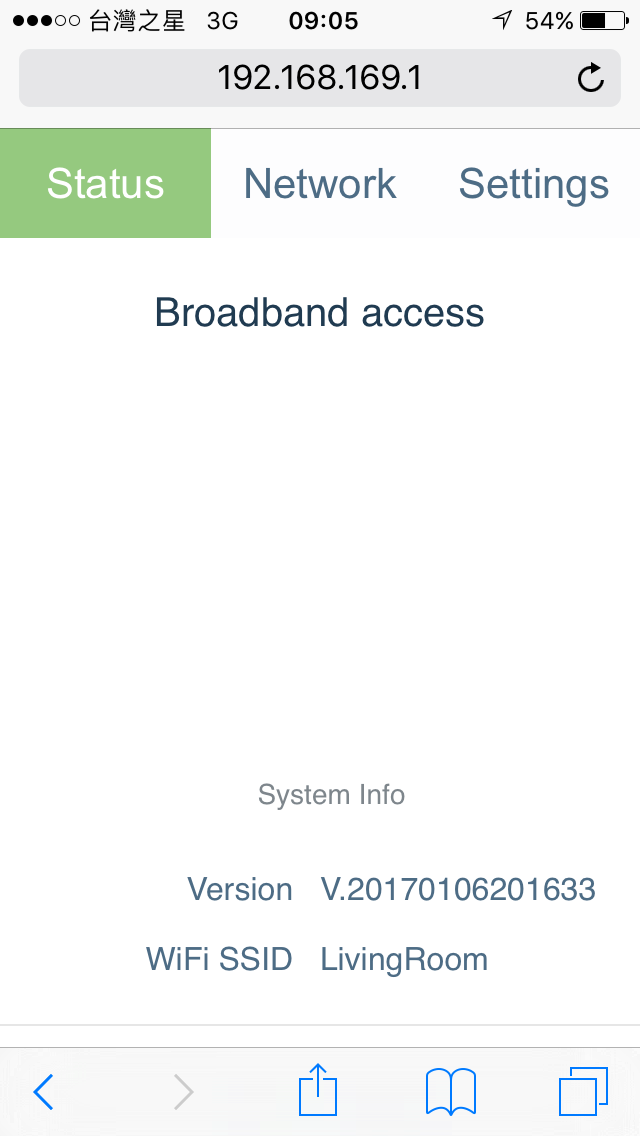Screen dimensions: 640x1136
Task: Open the Settings tab
Action: 533,184
